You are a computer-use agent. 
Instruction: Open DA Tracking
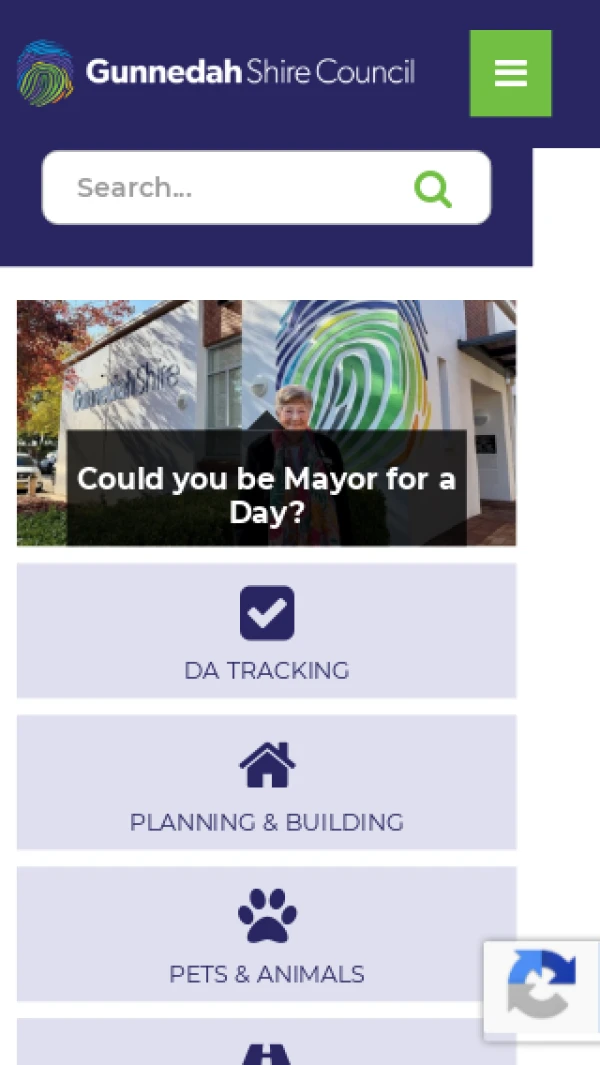coord(266,630)
